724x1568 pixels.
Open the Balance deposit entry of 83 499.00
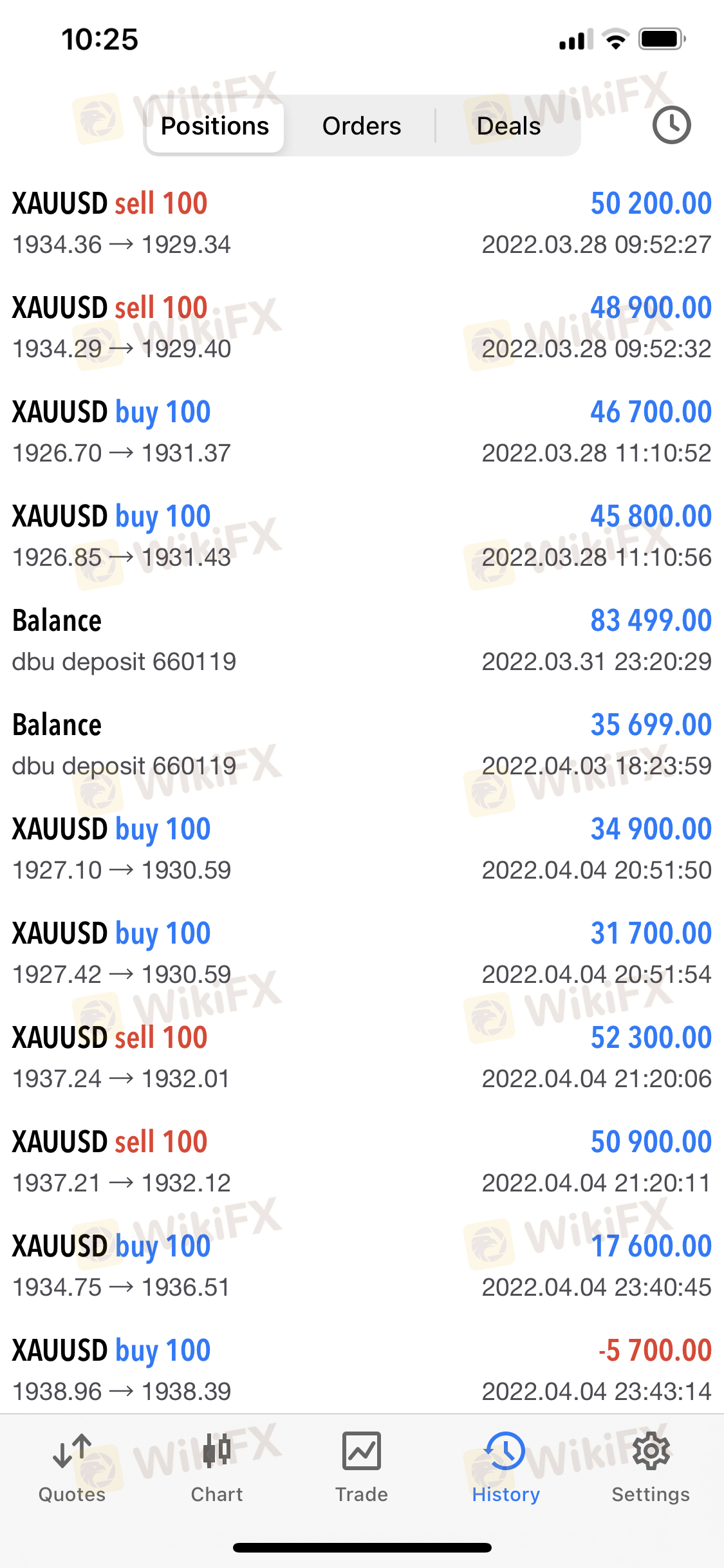coord(362,640)
